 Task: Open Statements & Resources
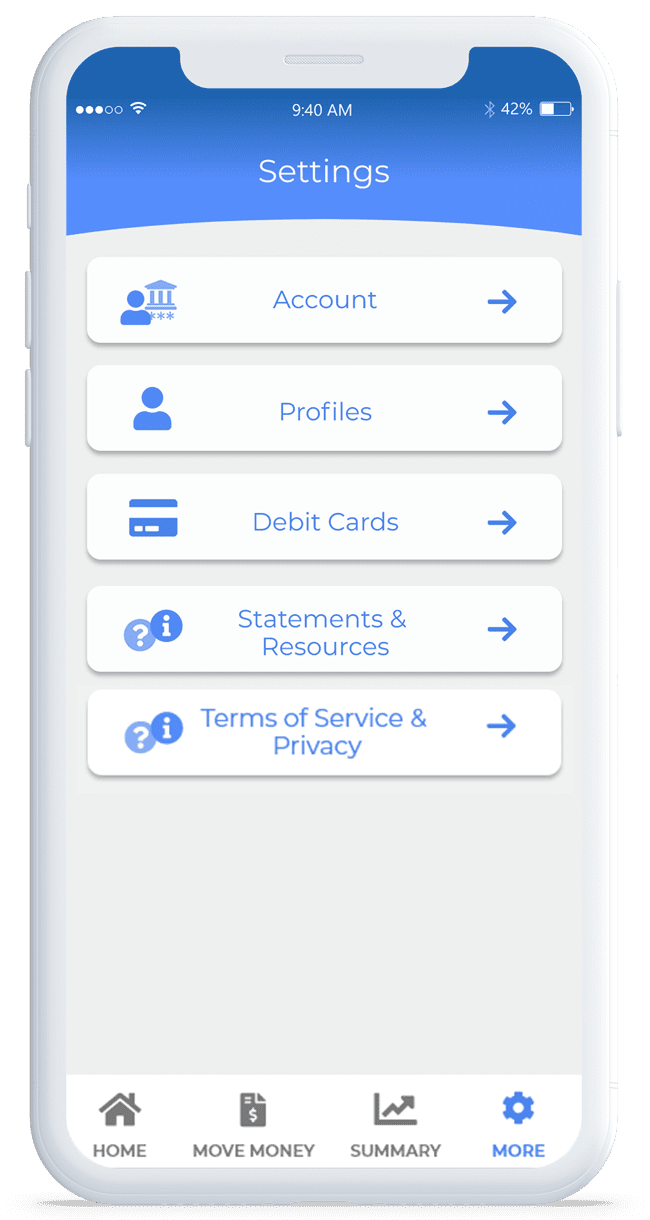click(324, 631)
